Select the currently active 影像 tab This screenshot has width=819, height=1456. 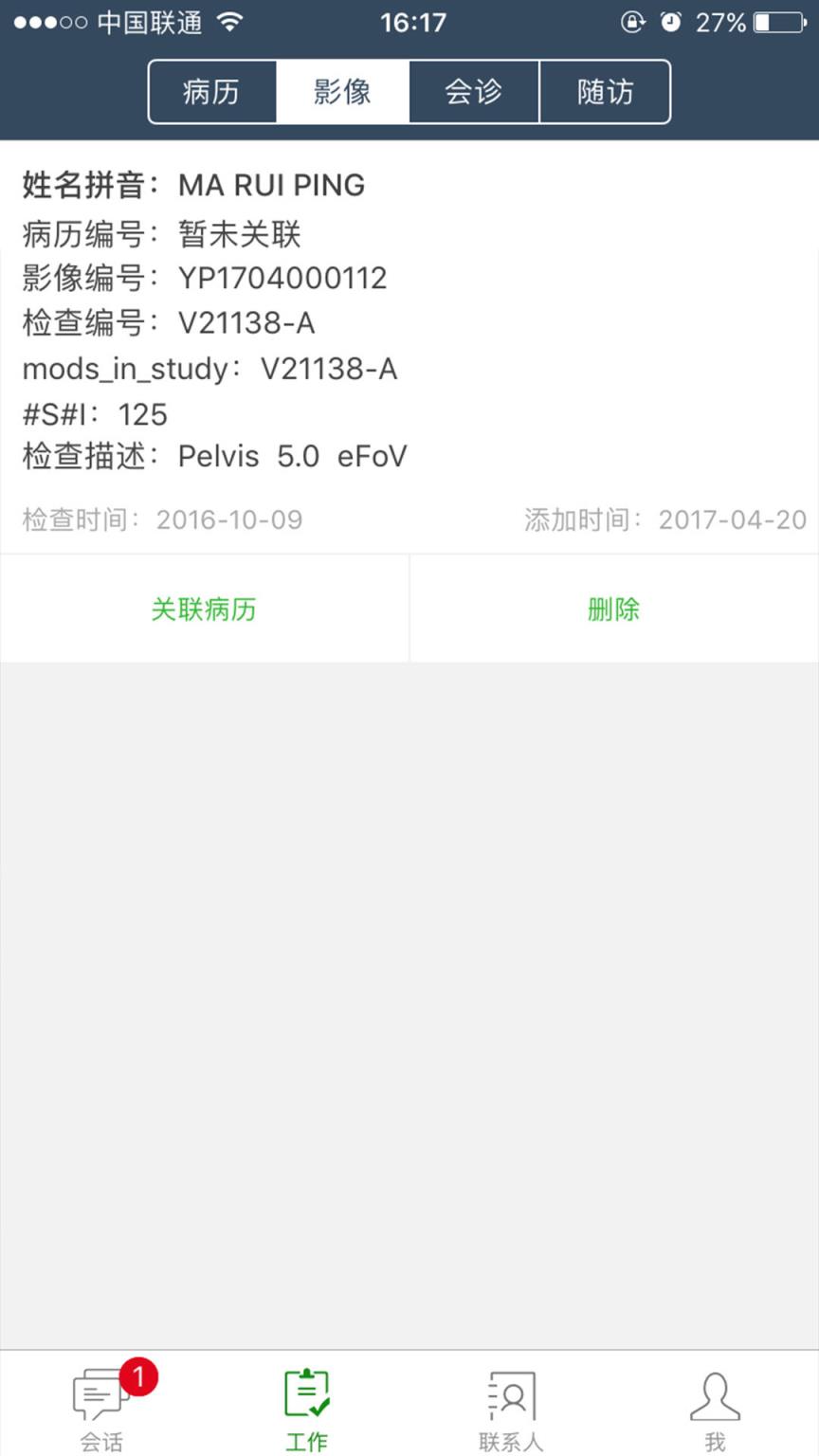pyautogui.click(x=343, y=91)
